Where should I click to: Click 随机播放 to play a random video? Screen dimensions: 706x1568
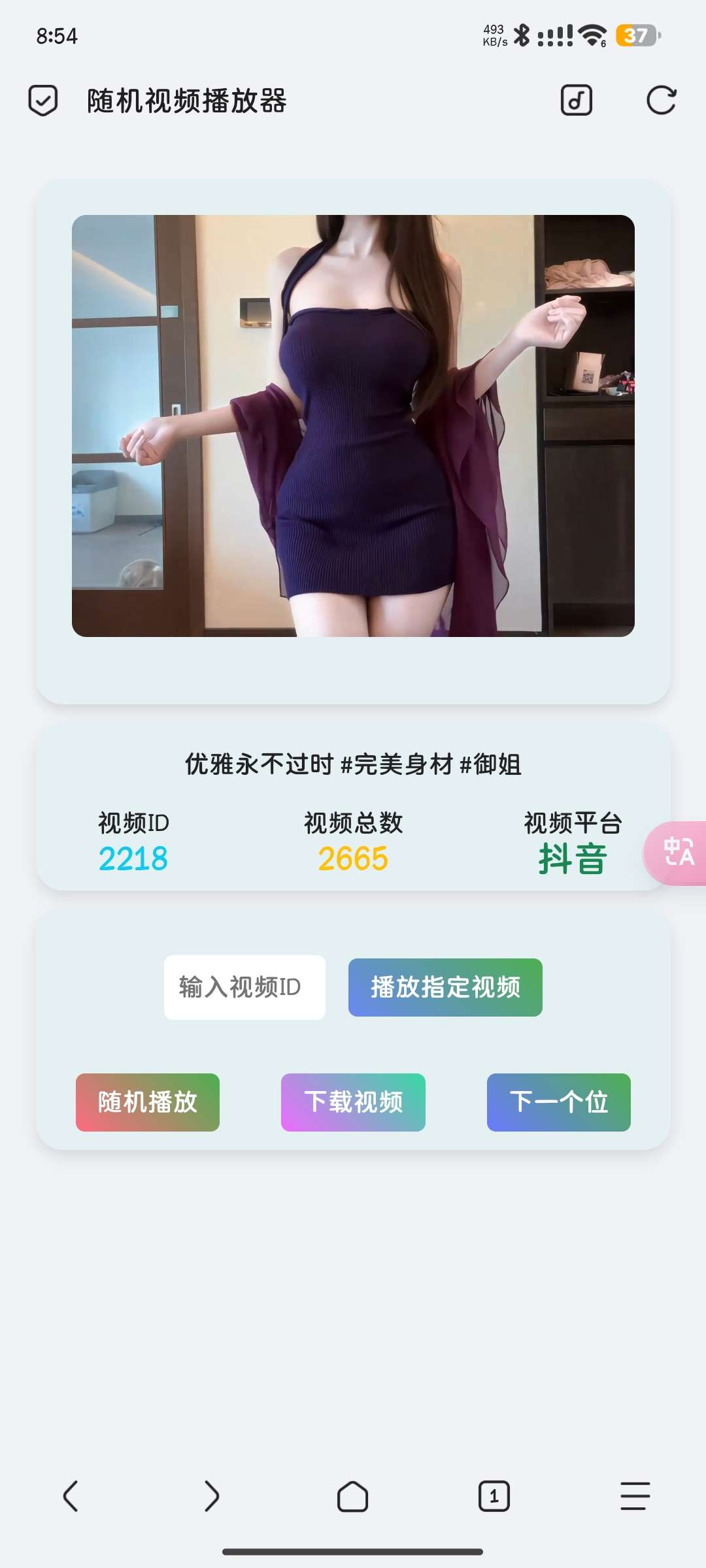tap(147, 1102)
